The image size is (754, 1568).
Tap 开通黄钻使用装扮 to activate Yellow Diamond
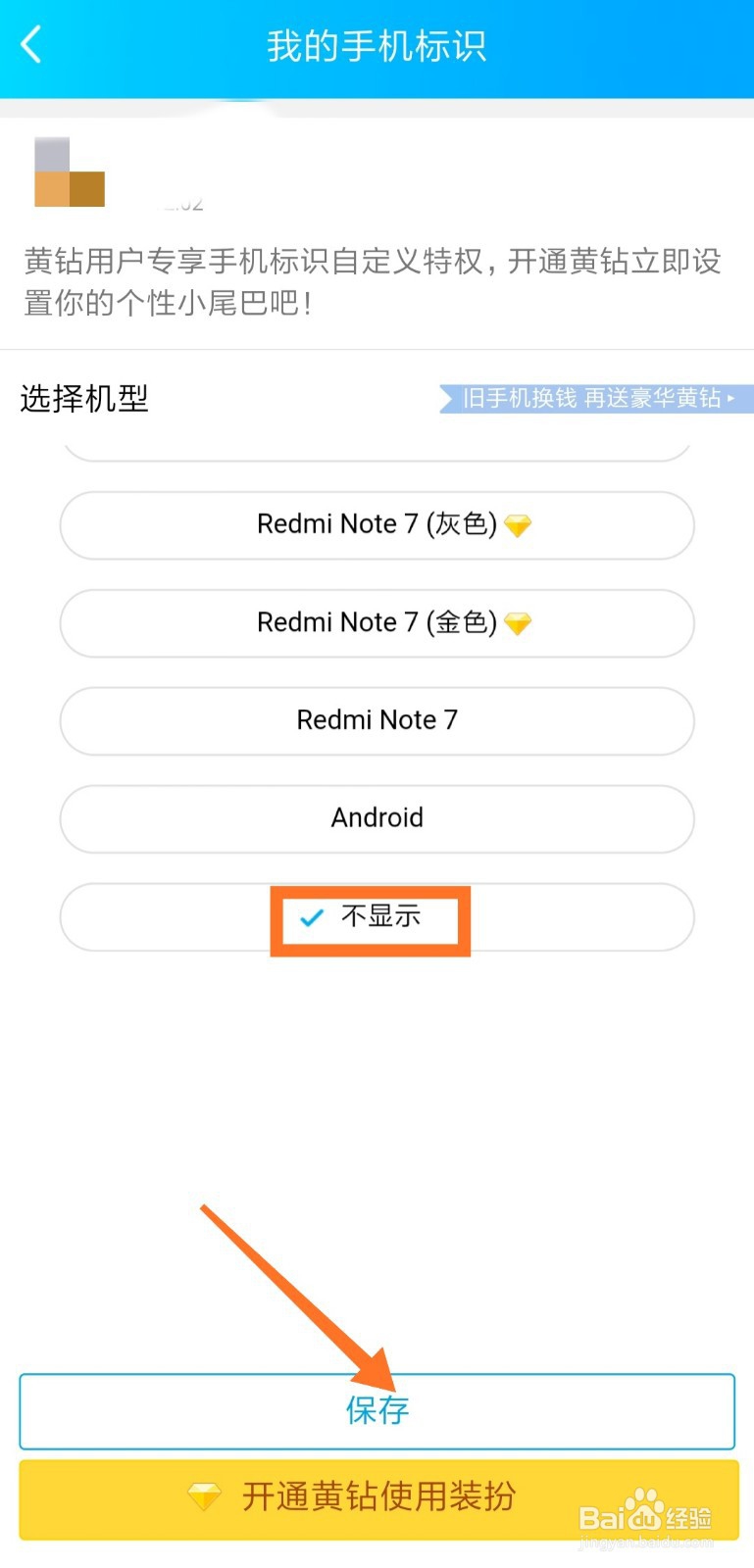point(377,1497)
